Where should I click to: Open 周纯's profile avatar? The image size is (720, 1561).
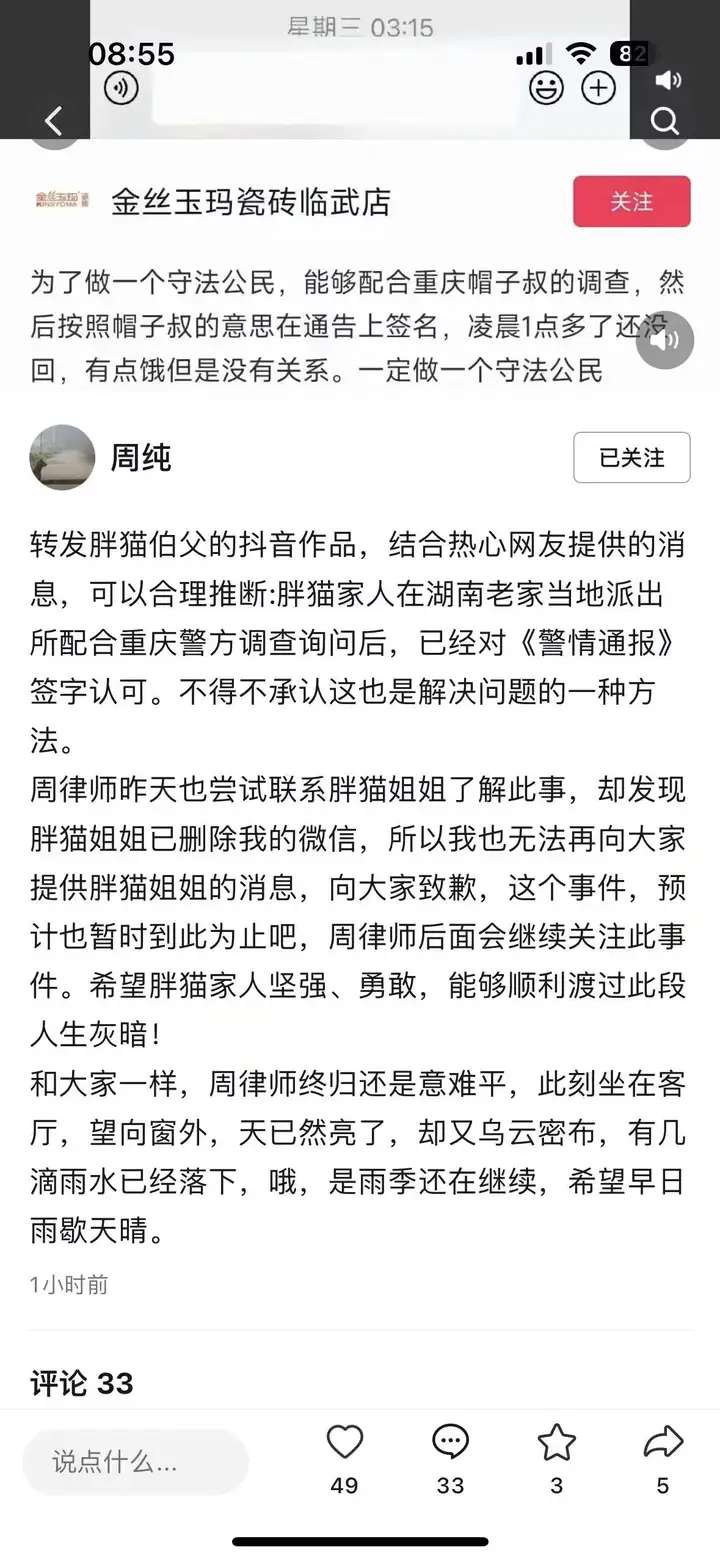[62, 458]
